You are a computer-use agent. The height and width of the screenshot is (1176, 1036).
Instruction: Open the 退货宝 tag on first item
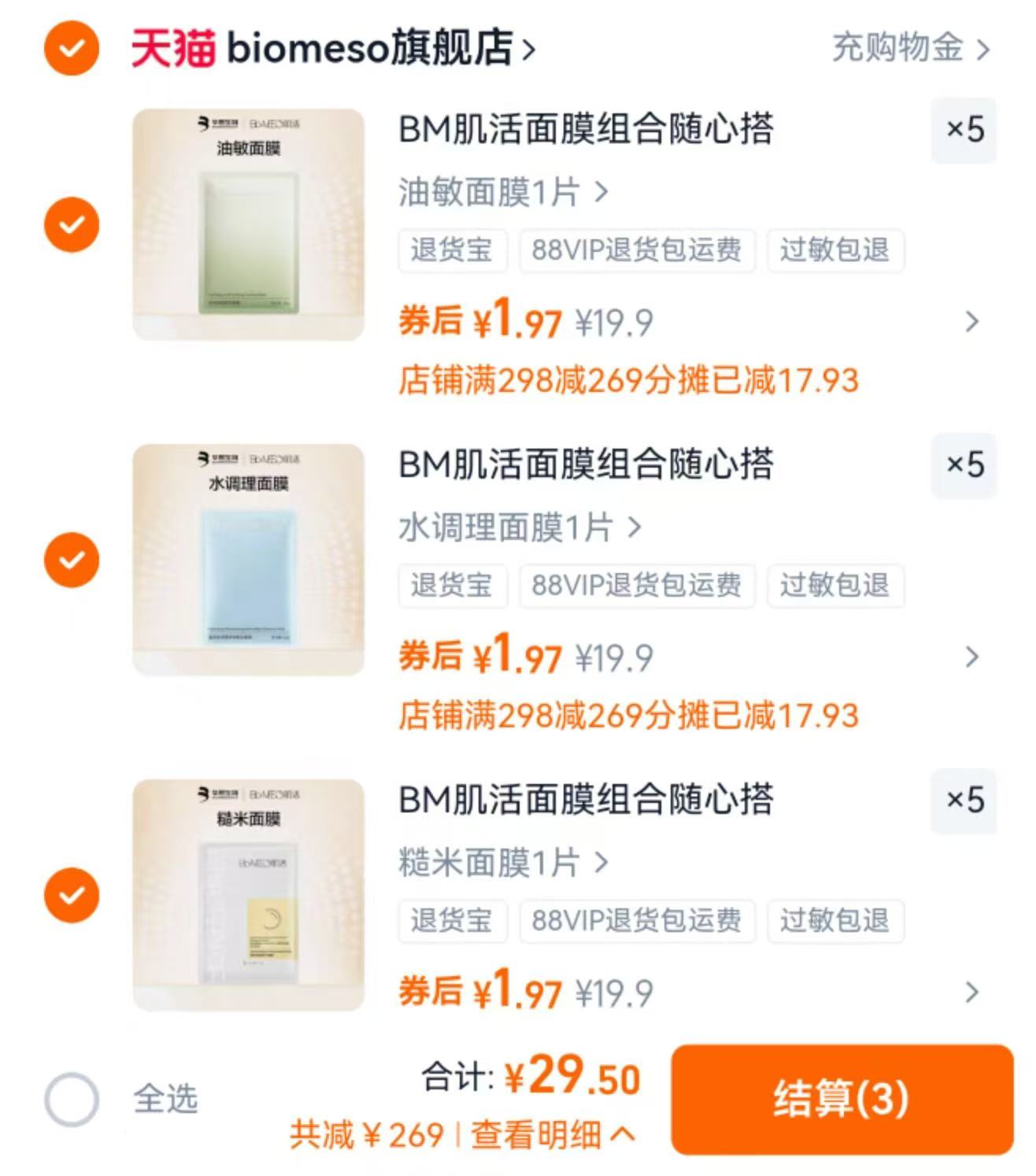452,250
